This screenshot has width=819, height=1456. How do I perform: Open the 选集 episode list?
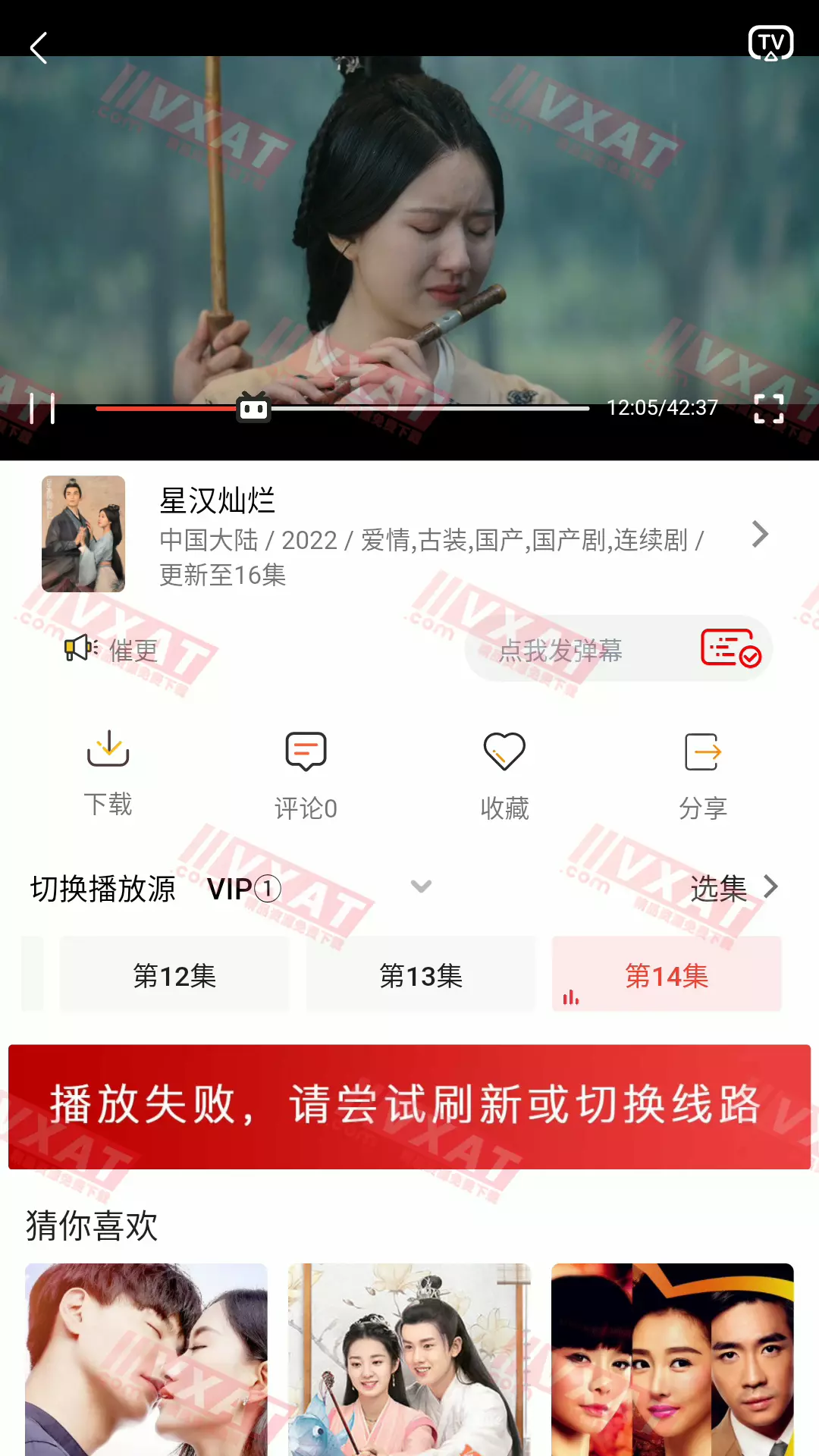pyautogui.click(x=733, y=888)
